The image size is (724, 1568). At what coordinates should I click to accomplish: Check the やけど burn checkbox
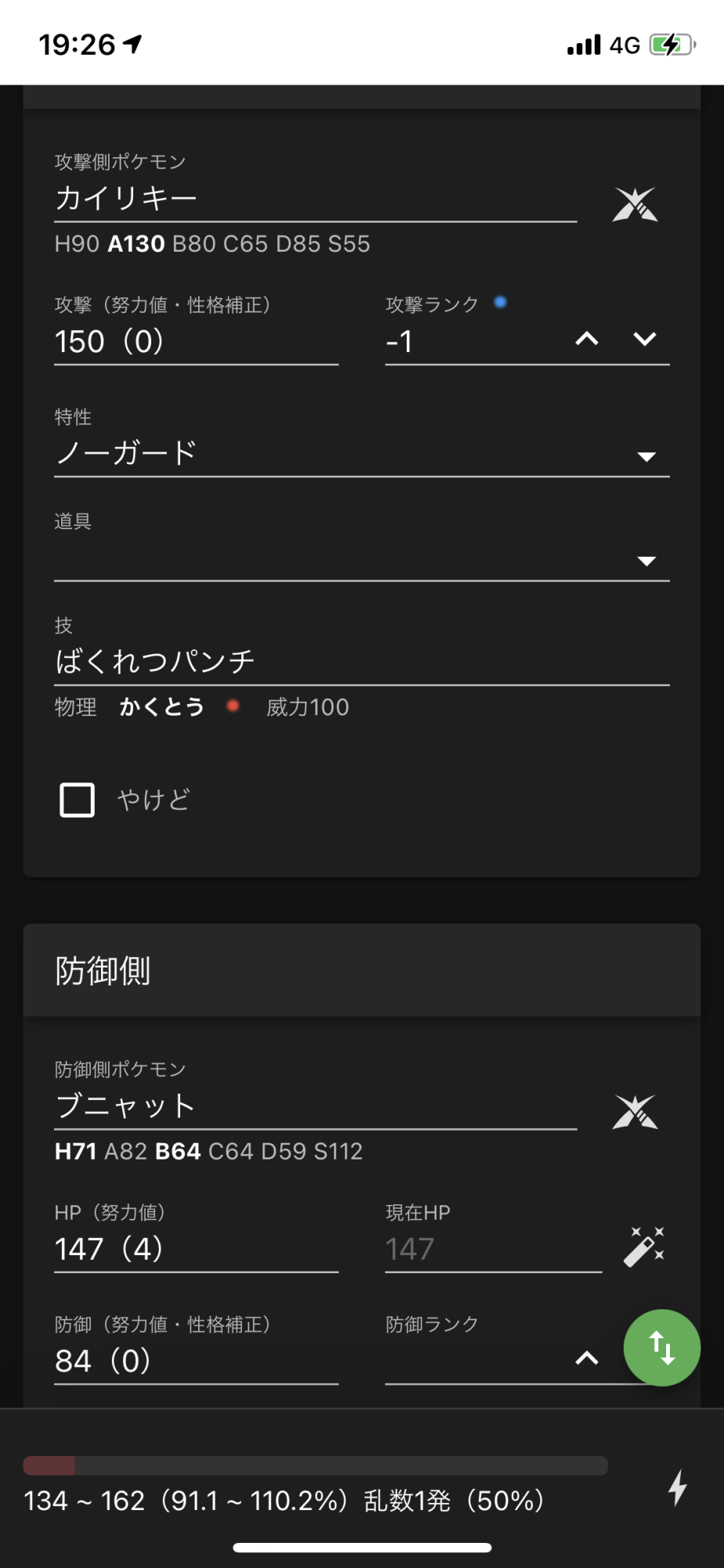78,800
